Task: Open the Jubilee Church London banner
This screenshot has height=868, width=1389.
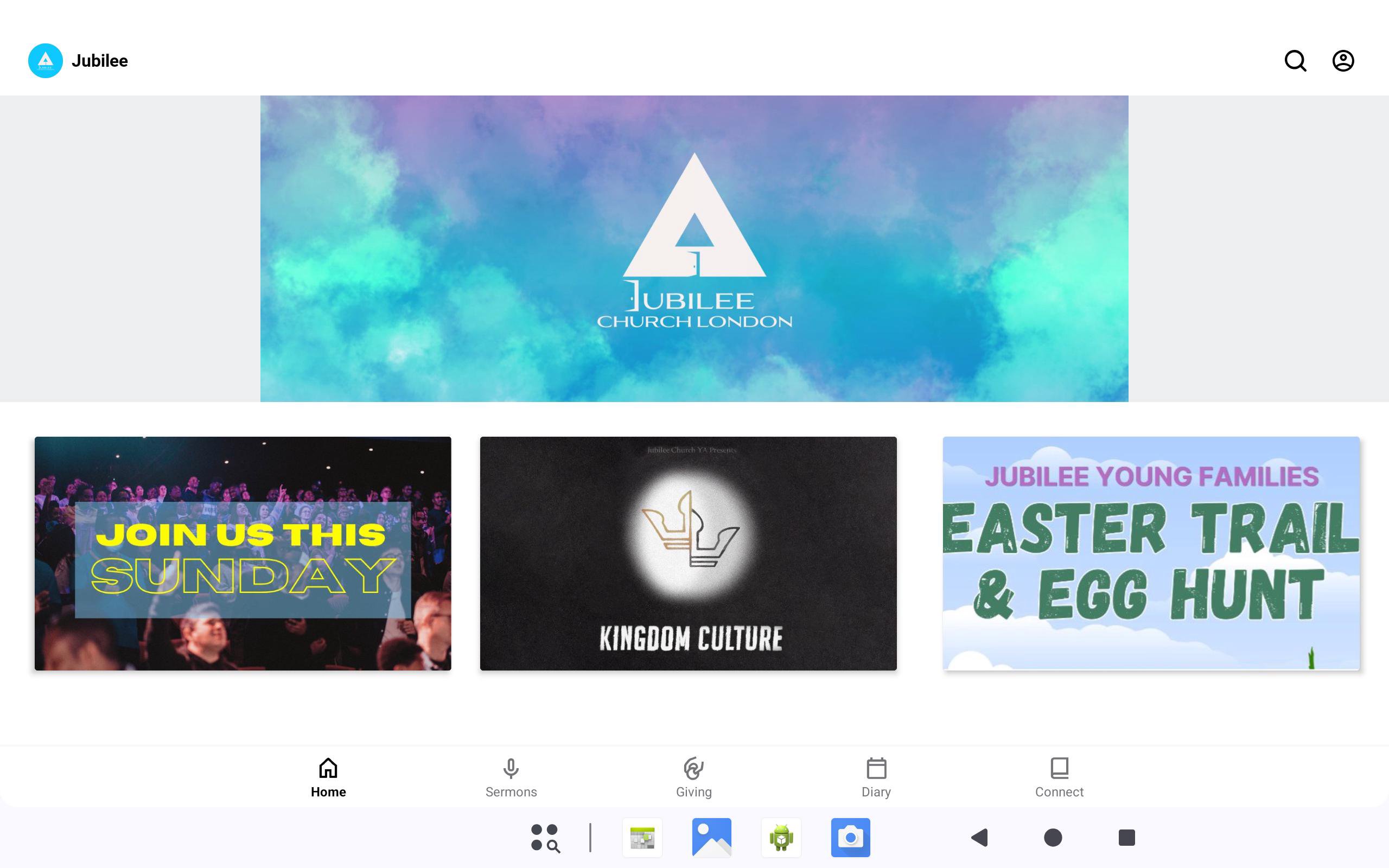Action: 694,248
